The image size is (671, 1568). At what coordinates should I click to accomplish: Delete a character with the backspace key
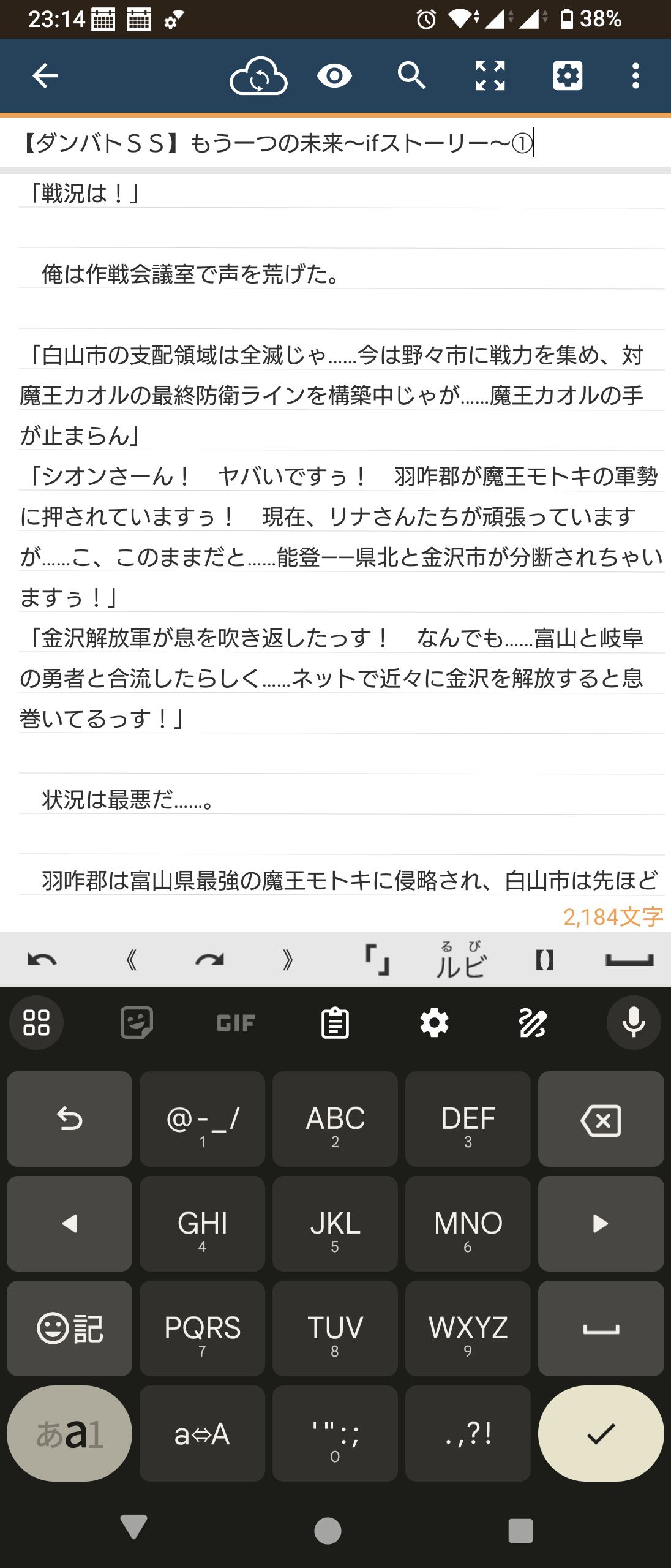(601, 1119)
